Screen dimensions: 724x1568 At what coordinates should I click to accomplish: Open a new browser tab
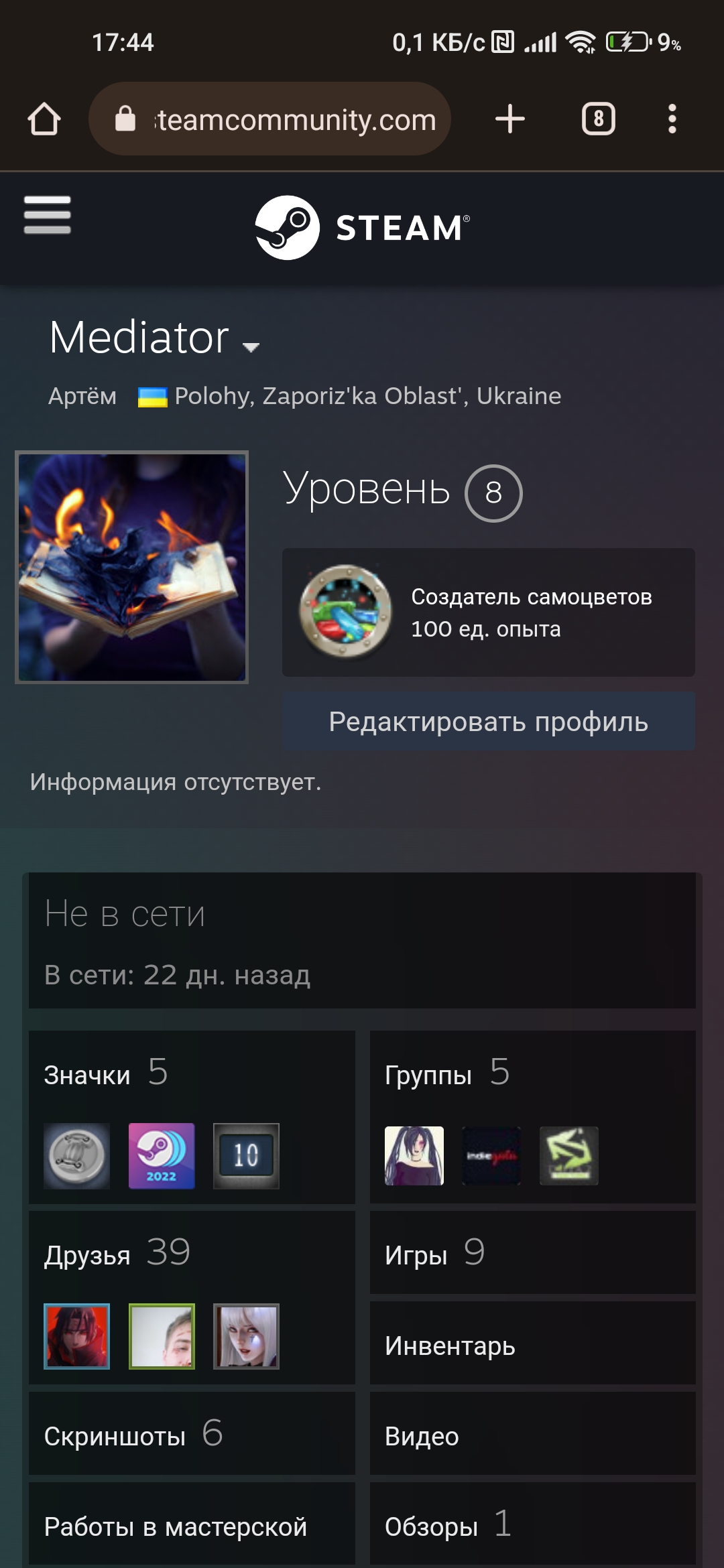(x=509, y=119)
